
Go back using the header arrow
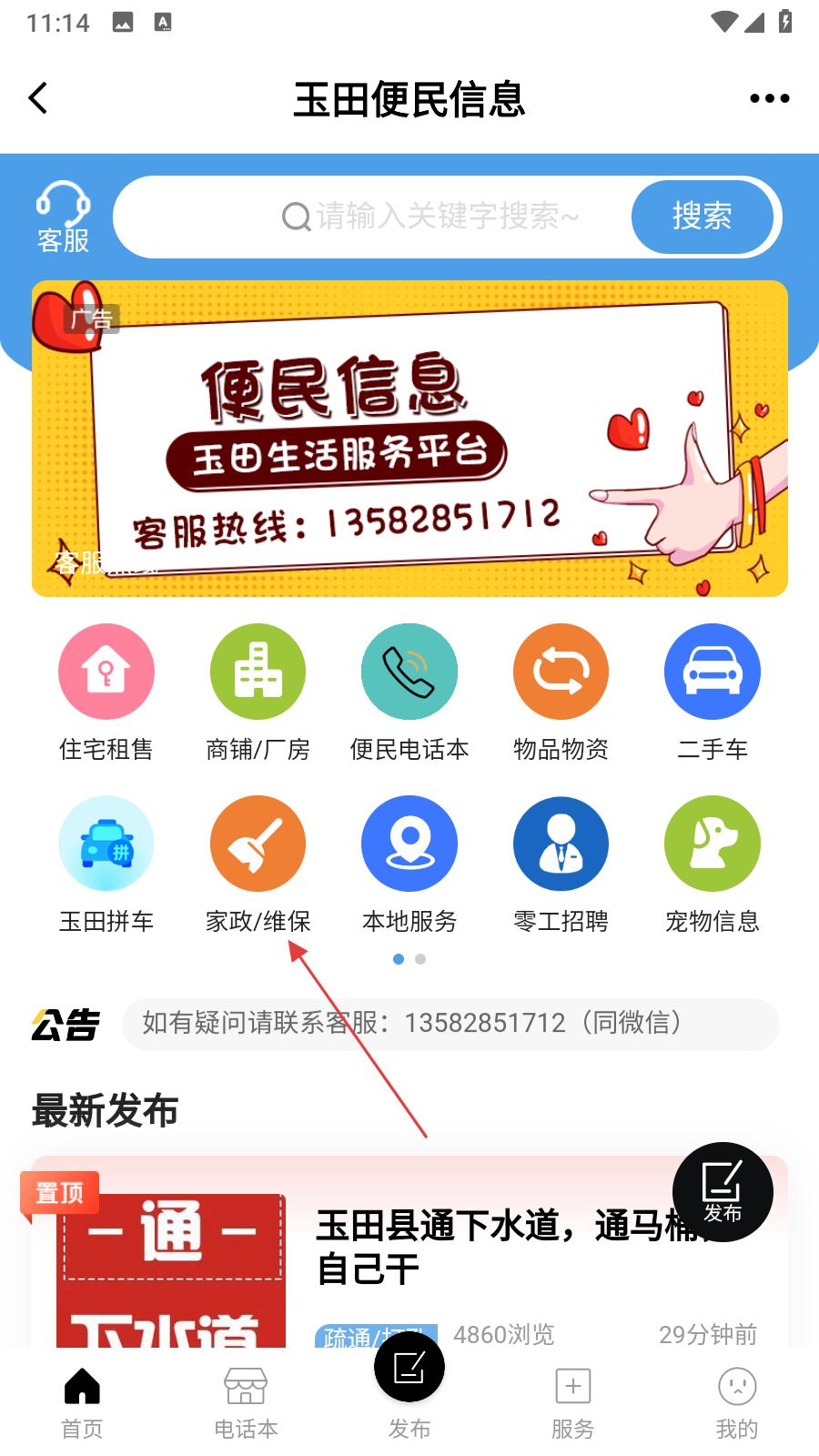[38, 98]
